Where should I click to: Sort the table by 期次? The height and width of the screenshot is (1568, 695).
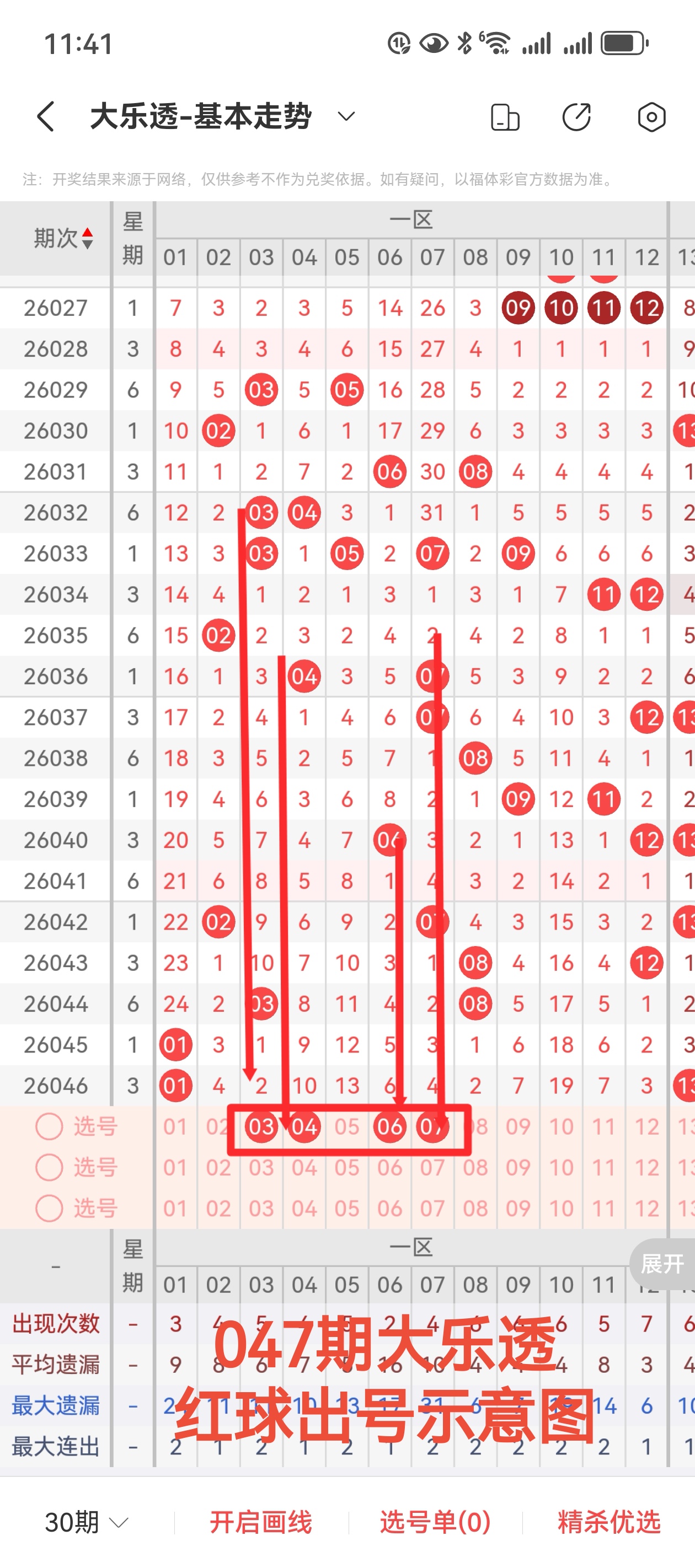tap(63, 238)
